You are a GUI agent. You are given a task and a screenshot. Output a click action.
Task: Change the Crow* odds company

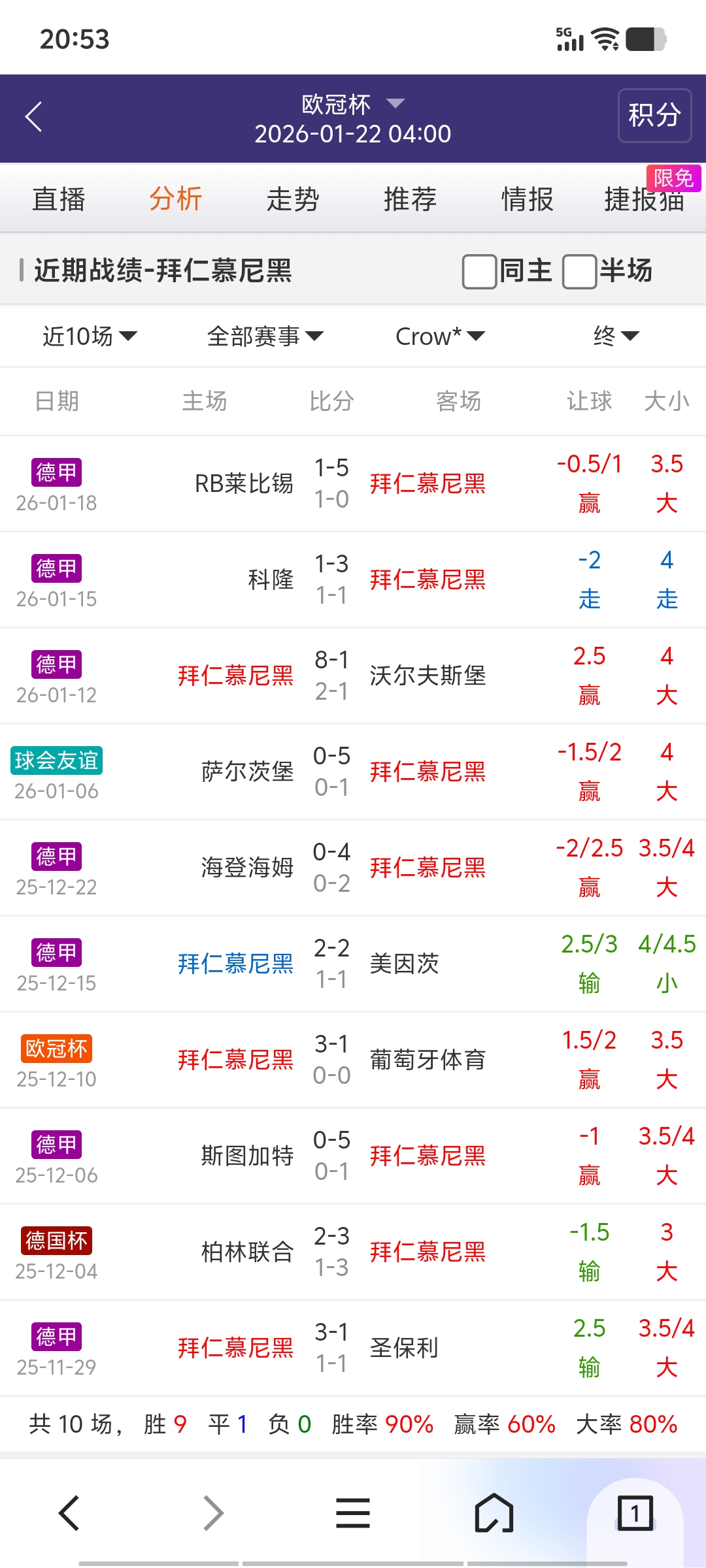click(x=440, y=336)
